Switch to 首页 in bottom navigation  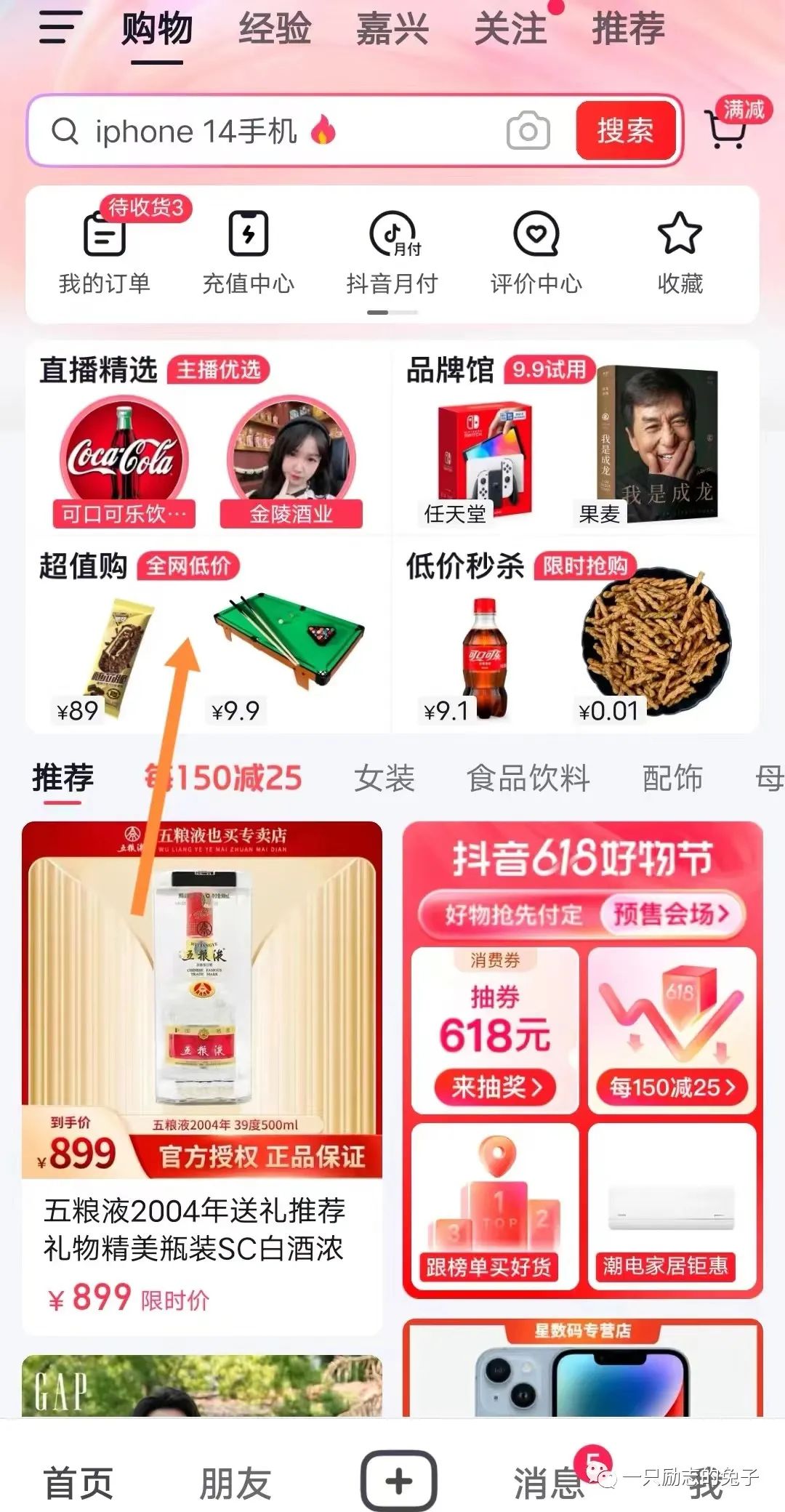78,1482
